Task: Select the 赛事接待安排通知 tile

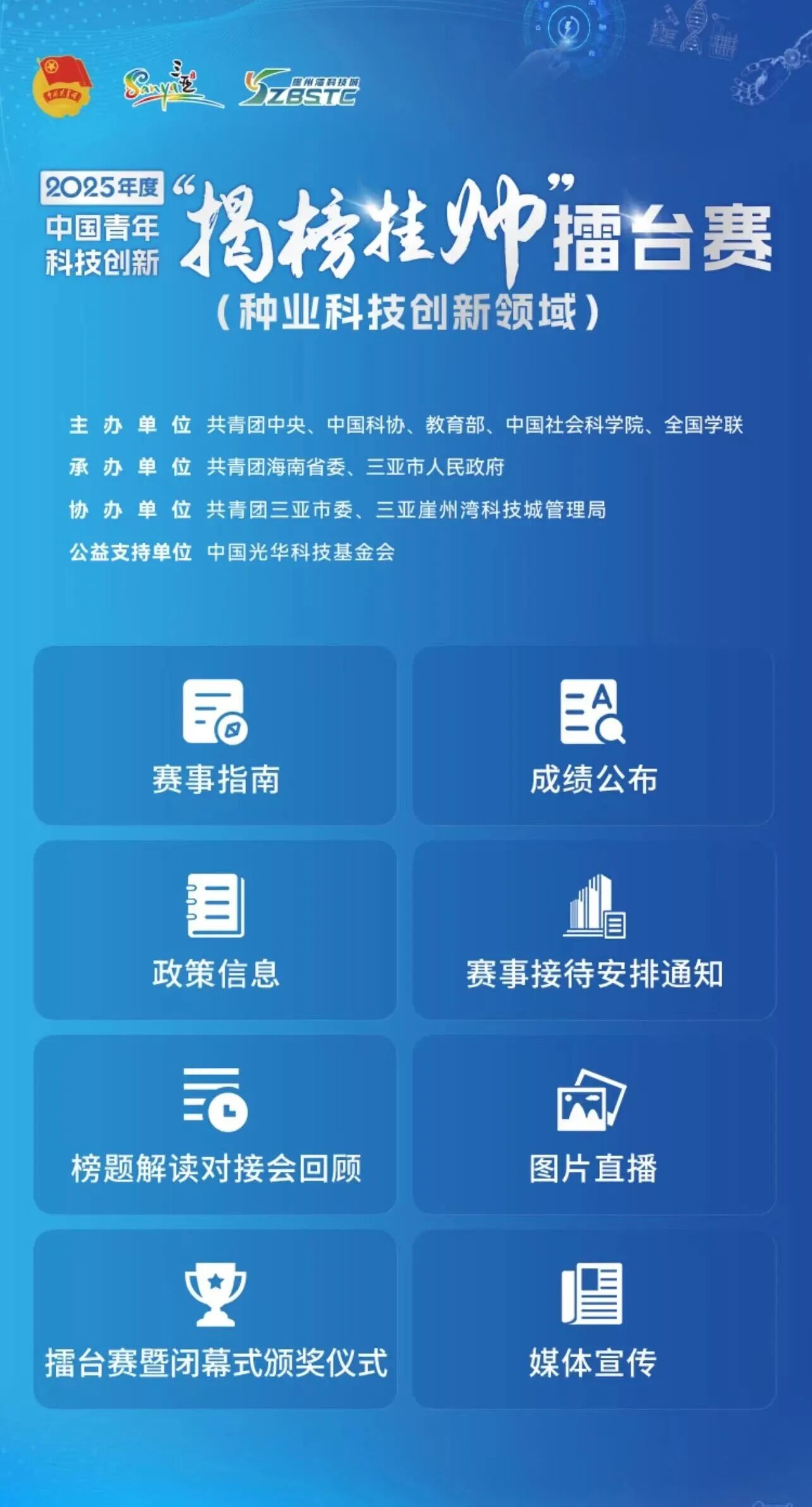Action: [x=593, y=930]
